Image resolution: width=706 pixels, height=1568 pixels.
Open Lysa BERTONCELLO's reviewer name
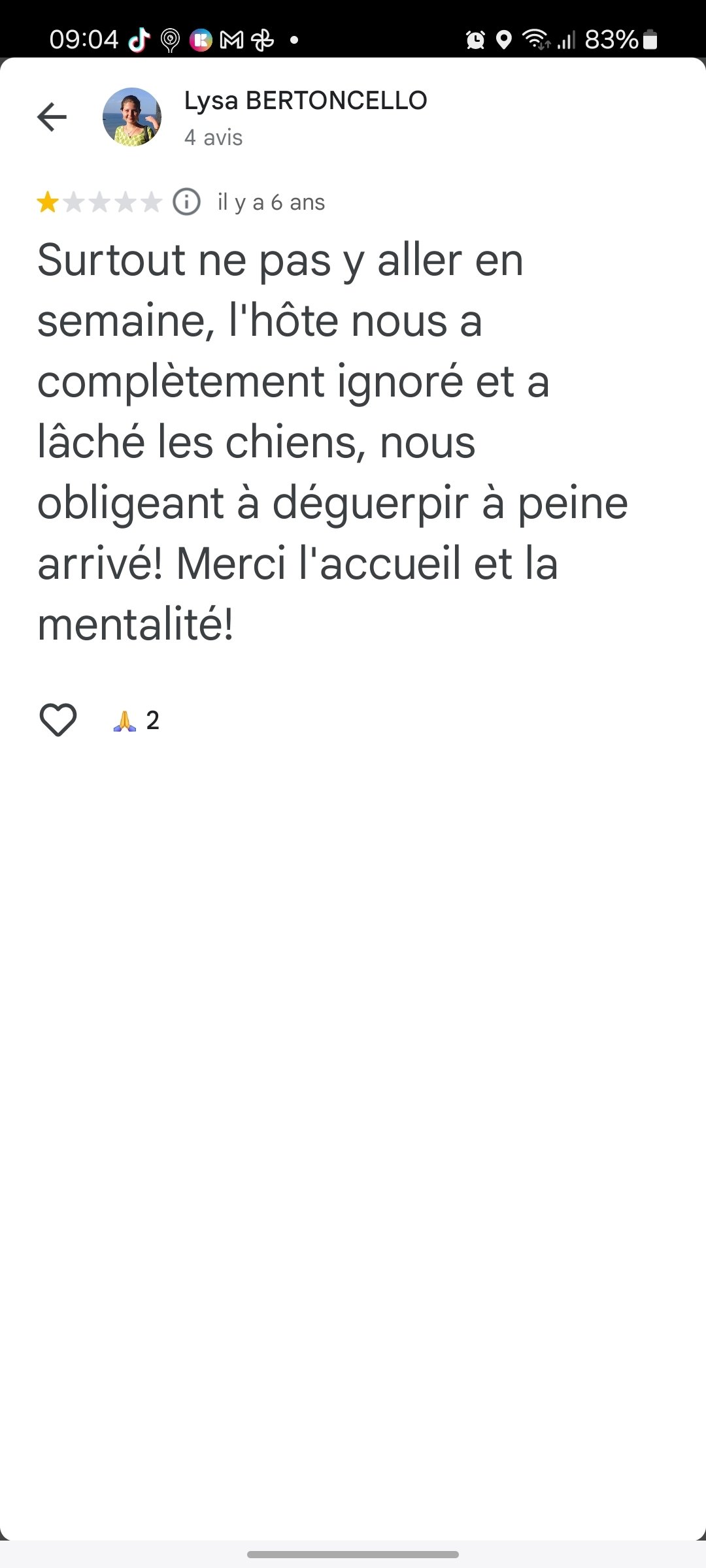[305, 101]
